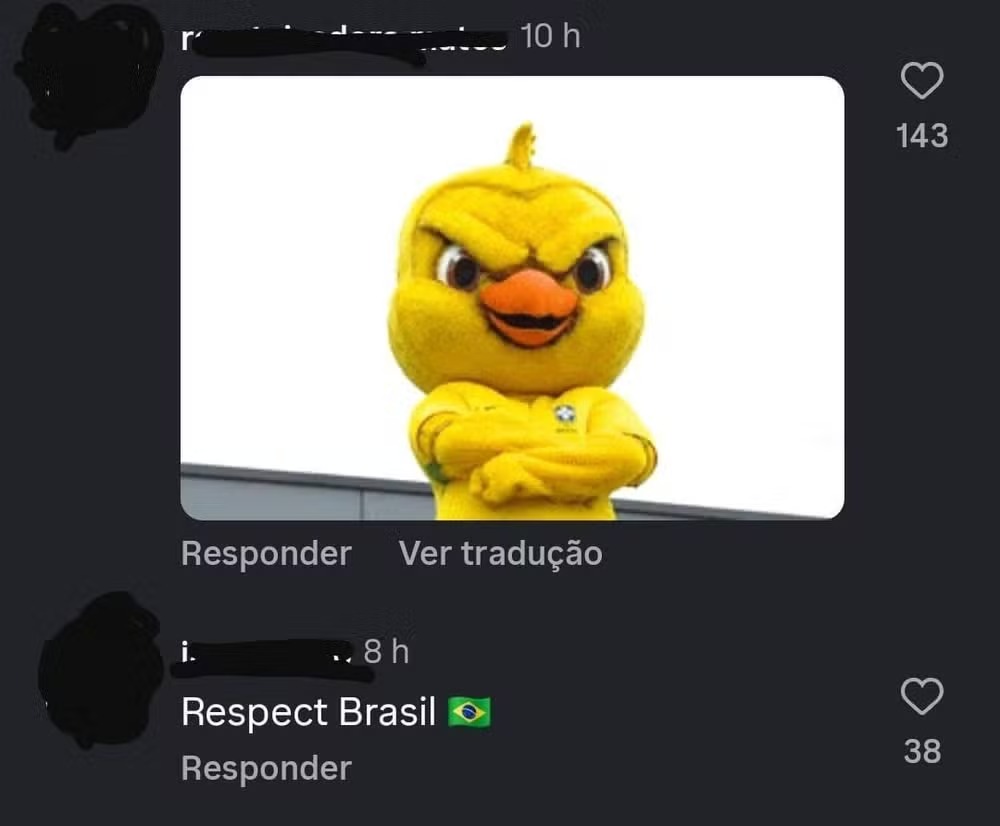Open the yellow mascot image attachment
Image resolution: width=1000 pixels, height=826 pixels.
click(x=512, y=298)
